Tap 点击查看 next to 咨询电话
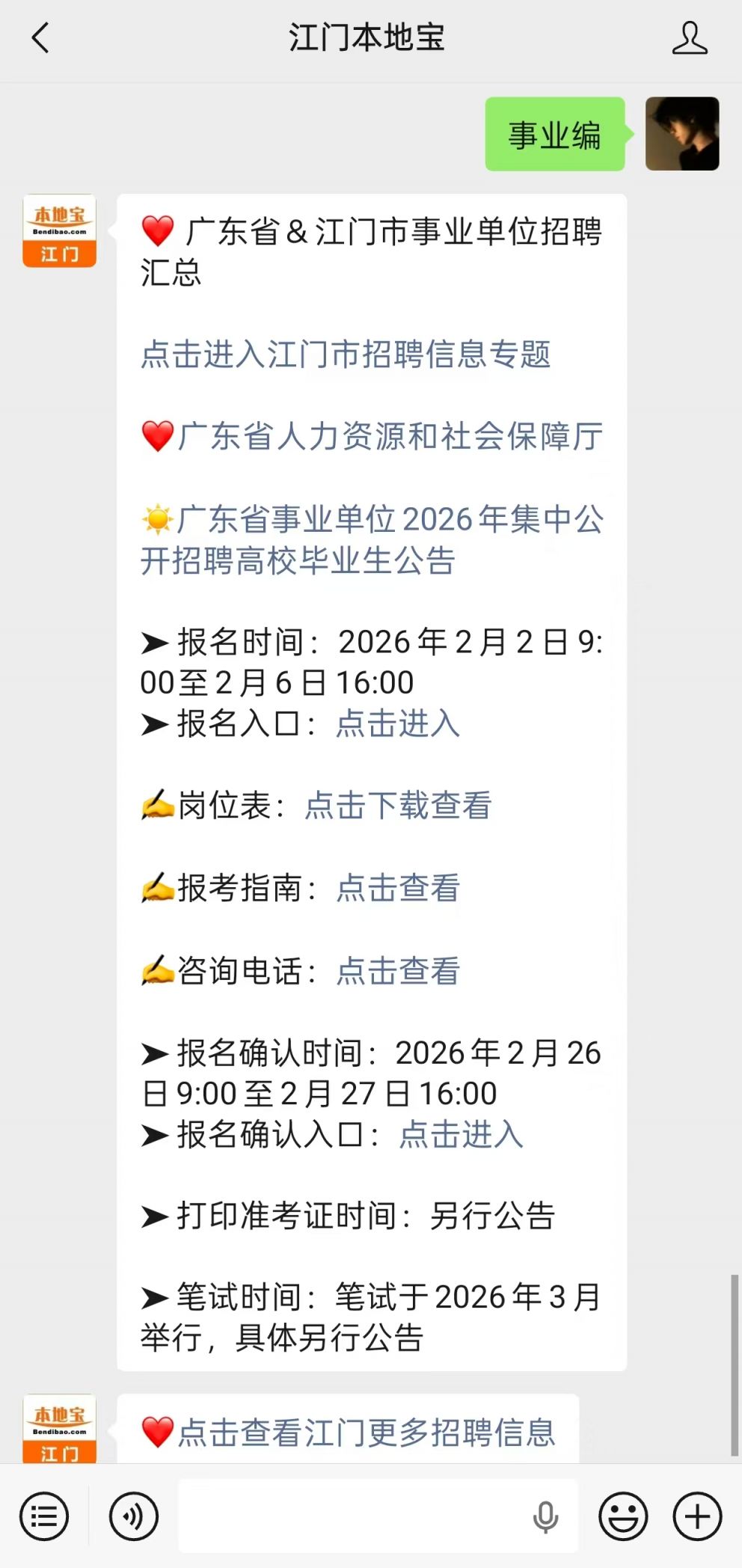Image resolution: width=742 pixels, height=1568 pixels. [x=397, y=970]
